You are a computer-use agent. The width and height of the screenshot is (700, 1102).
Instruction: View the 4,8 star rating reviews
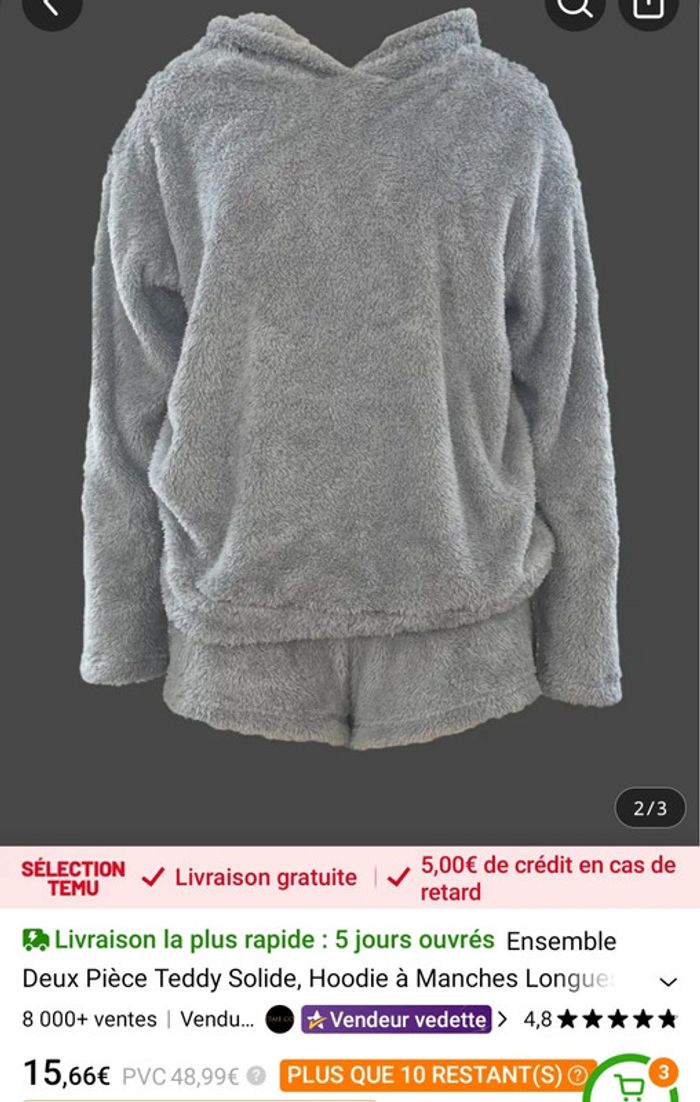tap(601, 1020)
